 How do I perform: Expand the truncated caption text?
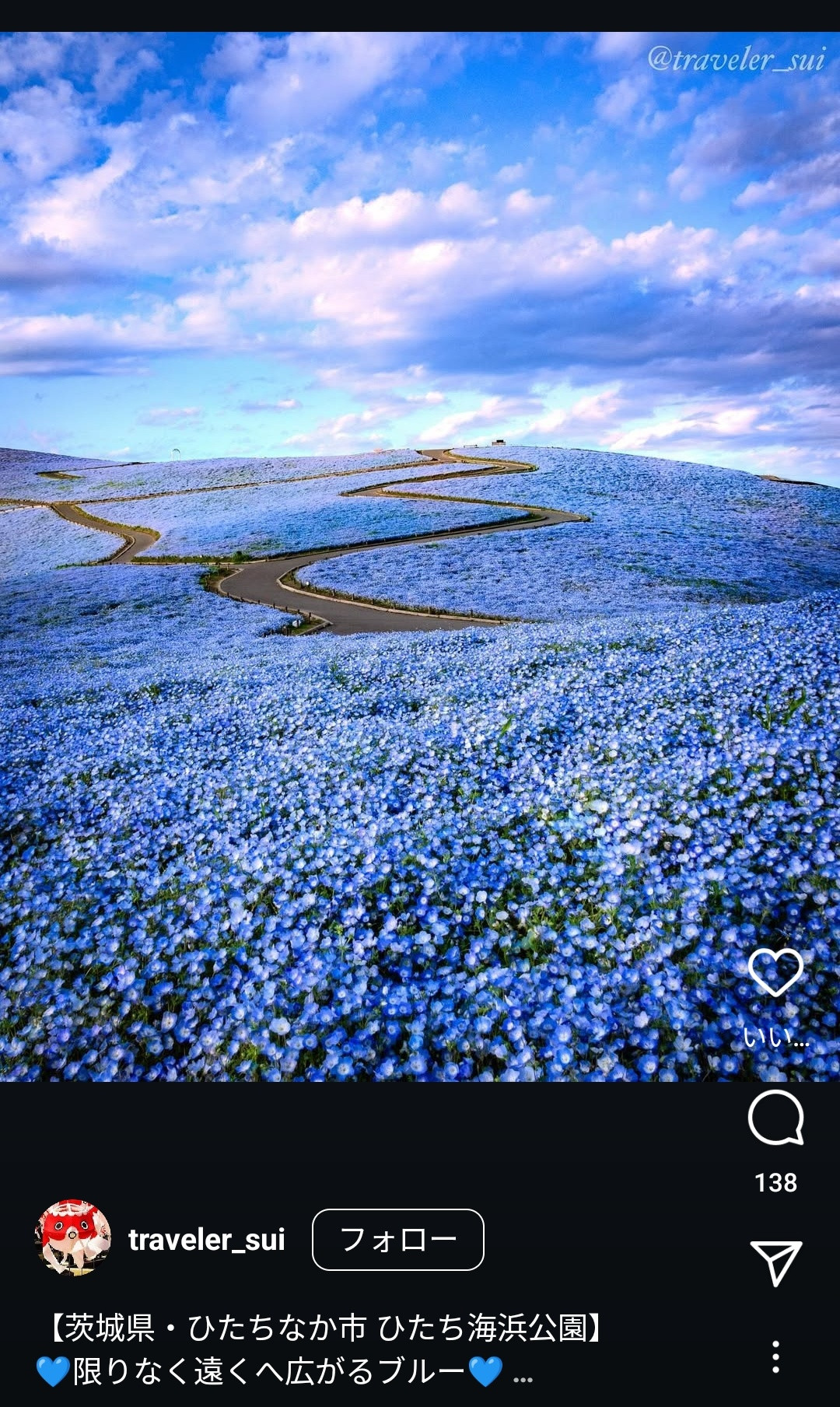(523, 1374)
